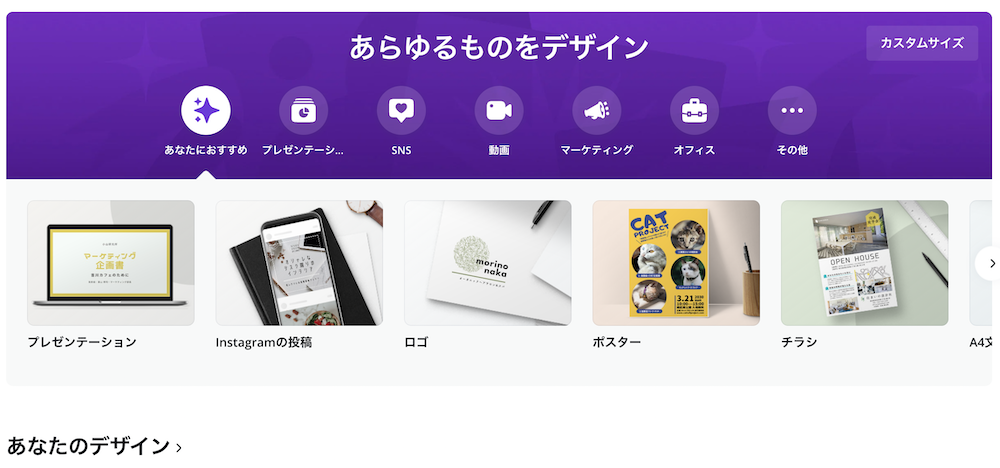Open the SNS category
Screen dimensions: 1000x468
[x=401, y=111]
